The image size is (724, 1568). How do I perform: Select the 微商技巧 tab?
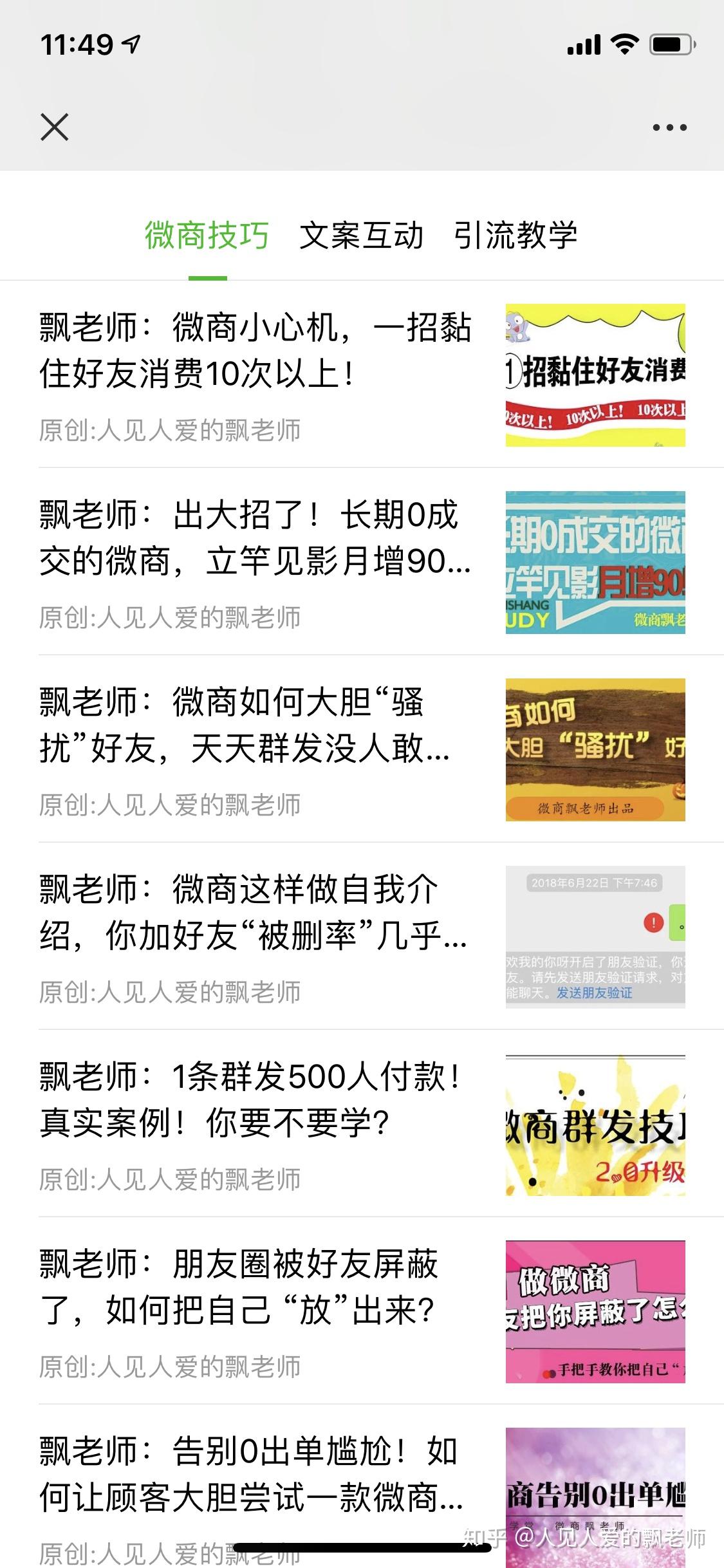[207, 235]
